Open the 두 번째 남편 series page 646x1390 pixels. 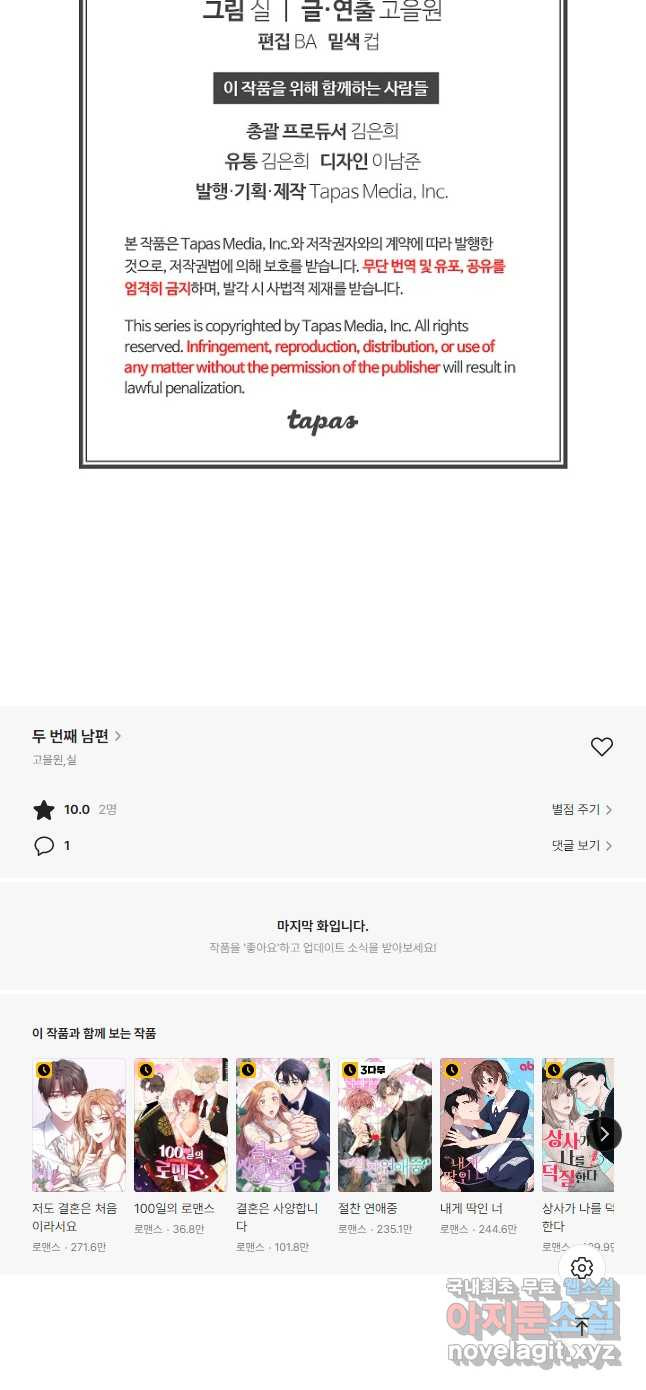coord(76,737)
